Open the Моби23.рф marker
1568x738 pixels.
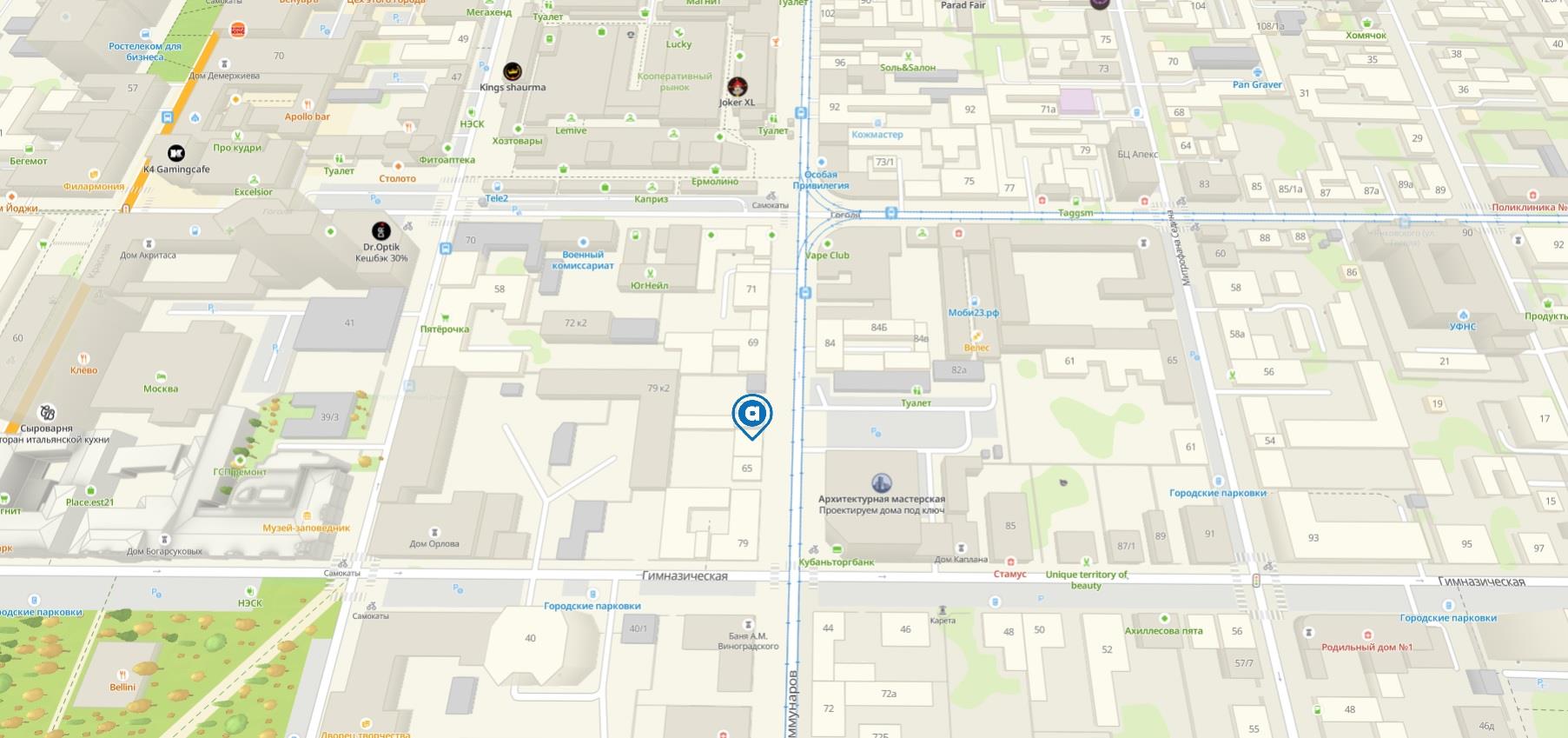click(974, 302)
